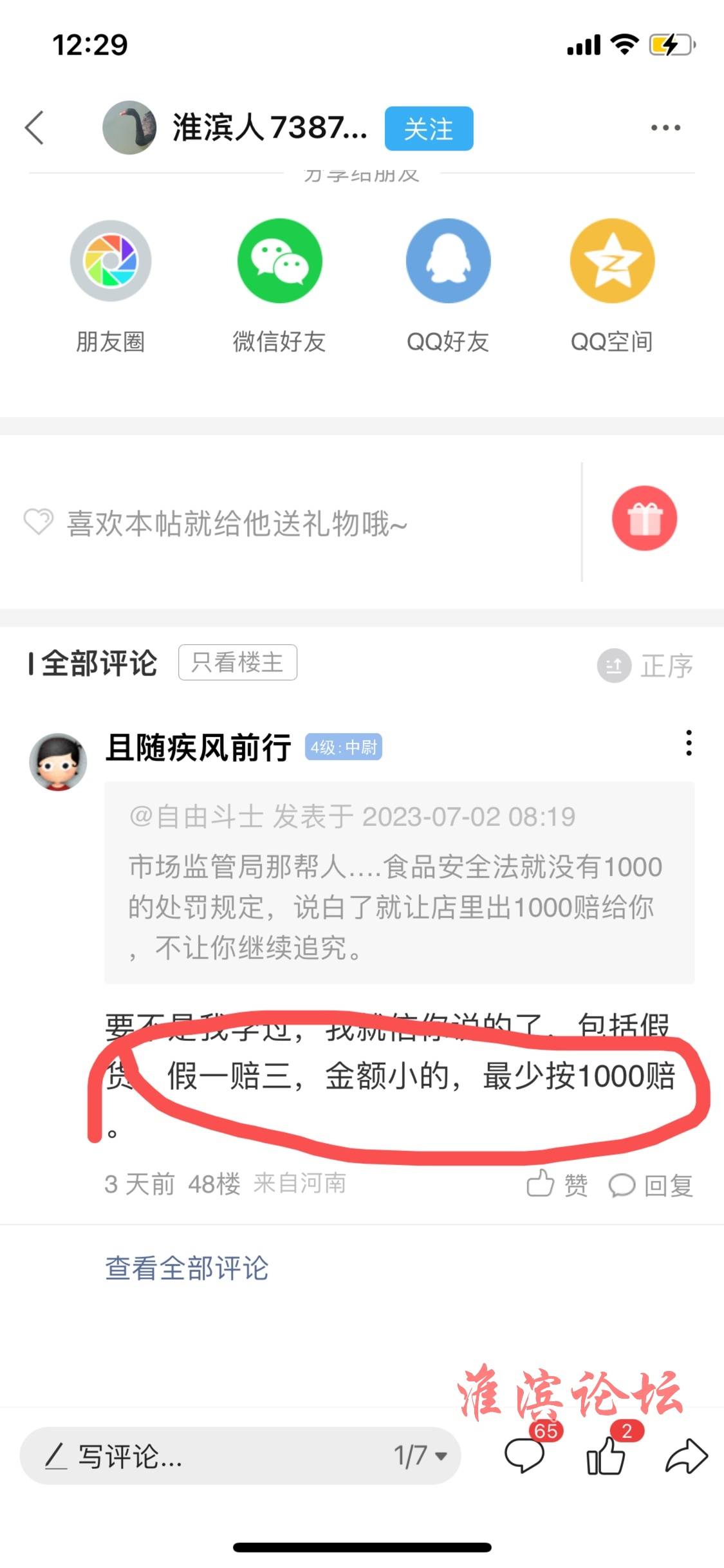Follow the author with 关注 button

coord(429,129)
